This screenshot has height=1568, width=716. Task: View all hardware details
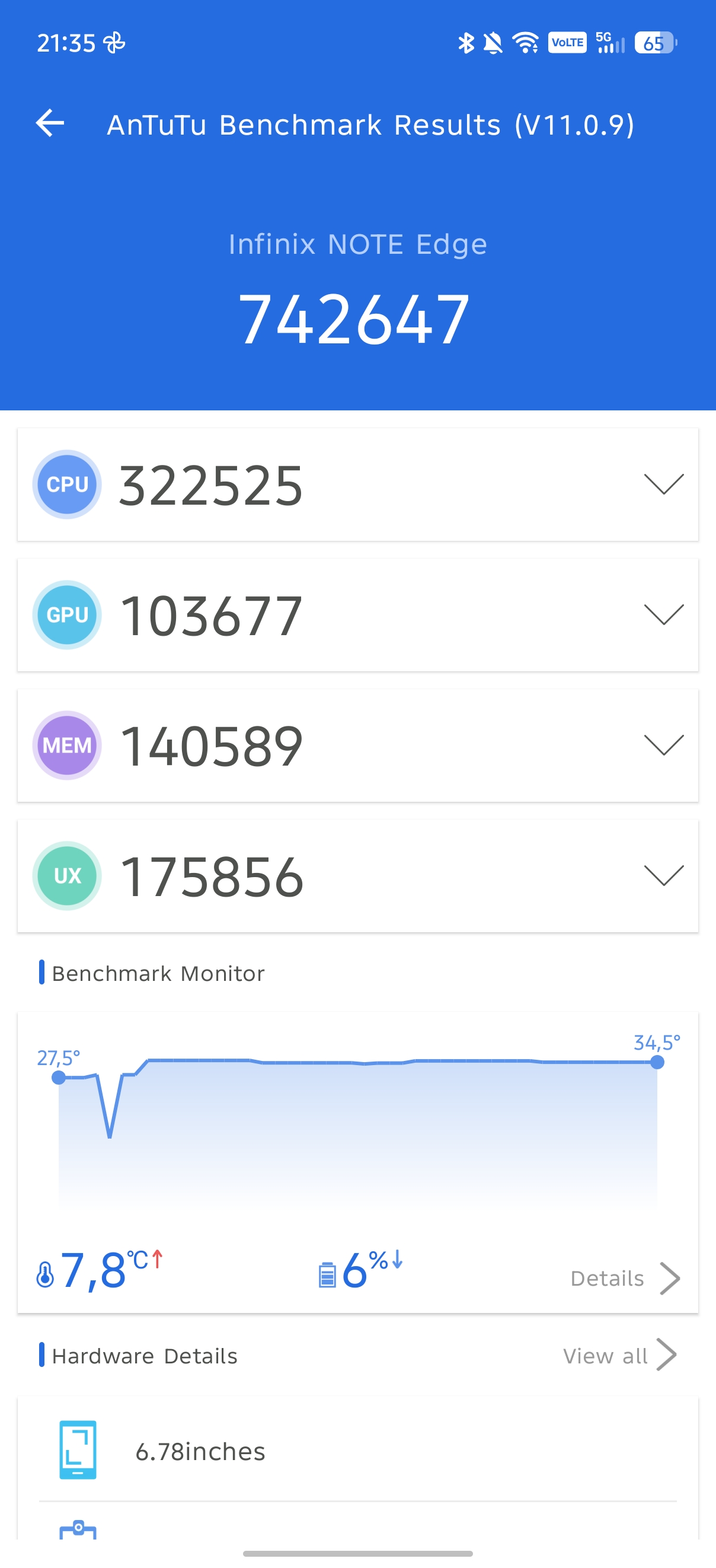pyautogui.click(x=618, y=1356)
